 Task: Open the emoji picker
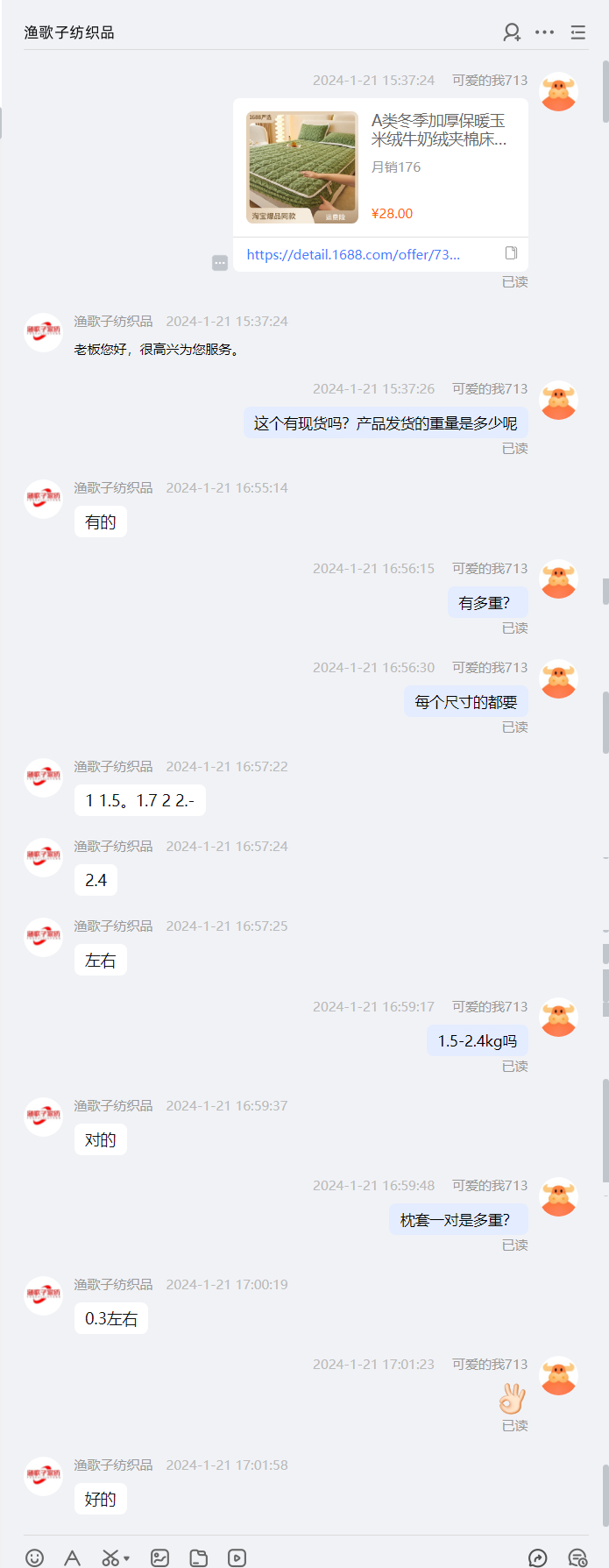pyautogui.click(x=34, y=1557)
